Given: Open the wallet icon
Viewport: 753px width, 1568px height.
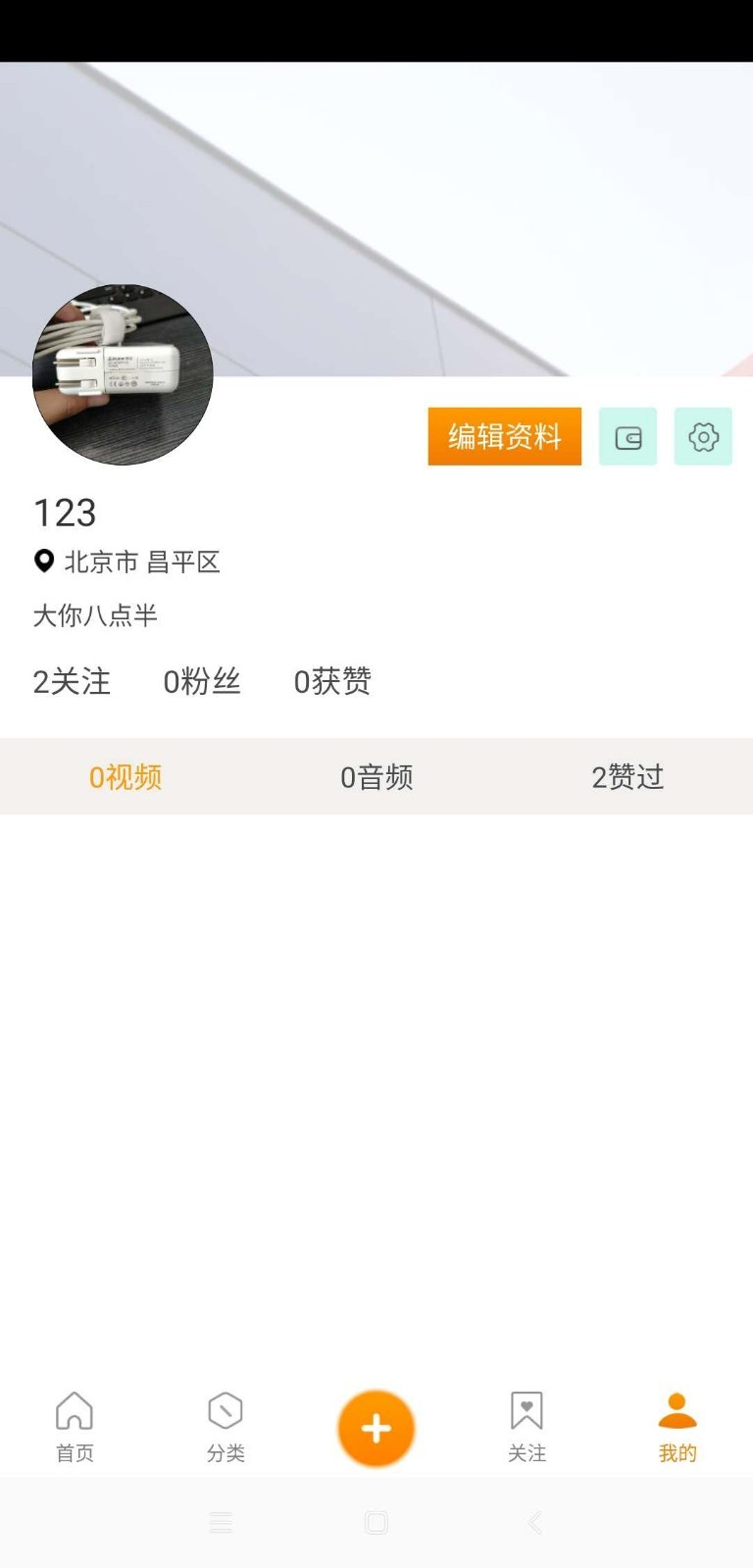Looking at the screenshot, I should (x=627, y=437).
